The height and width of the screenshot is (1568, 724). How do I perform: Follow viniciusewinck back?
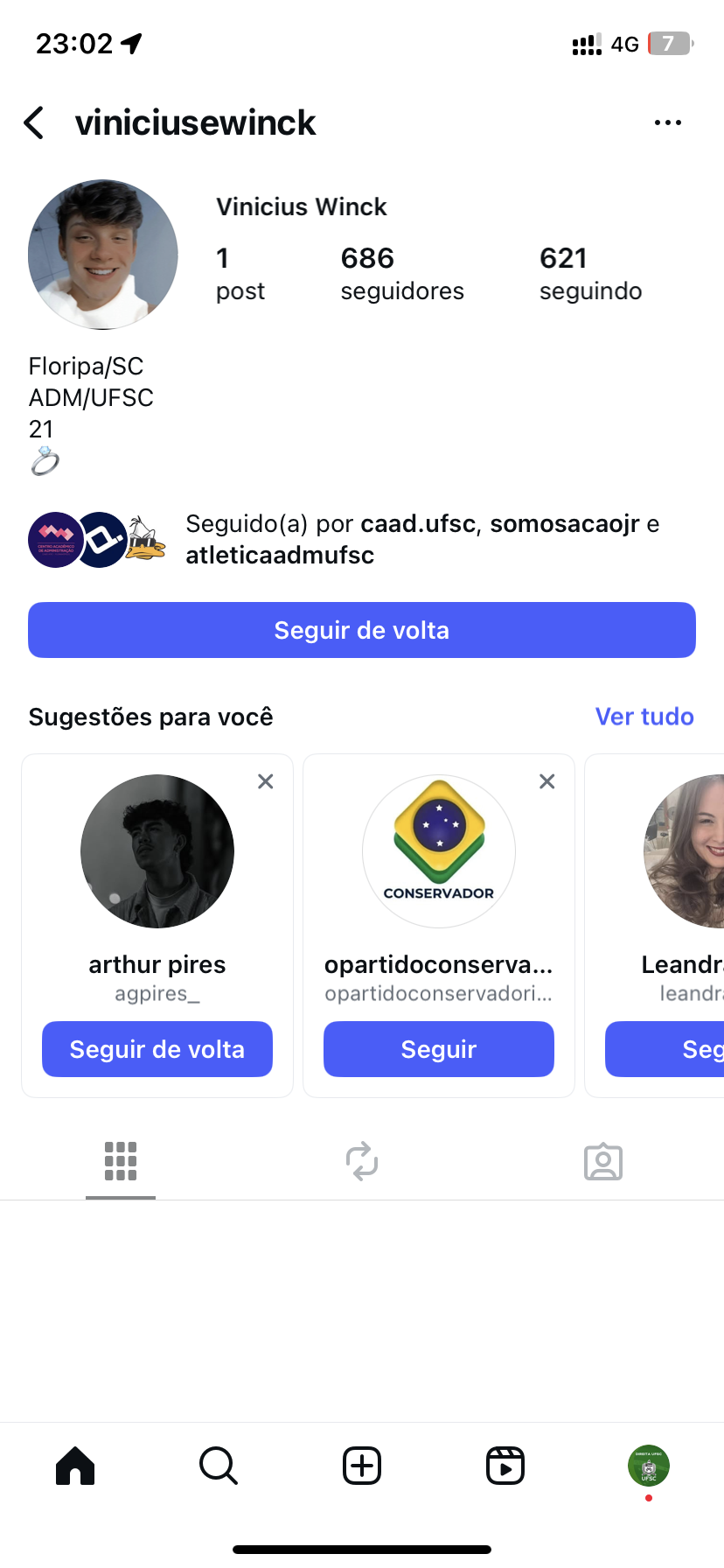tap(361, 630)
